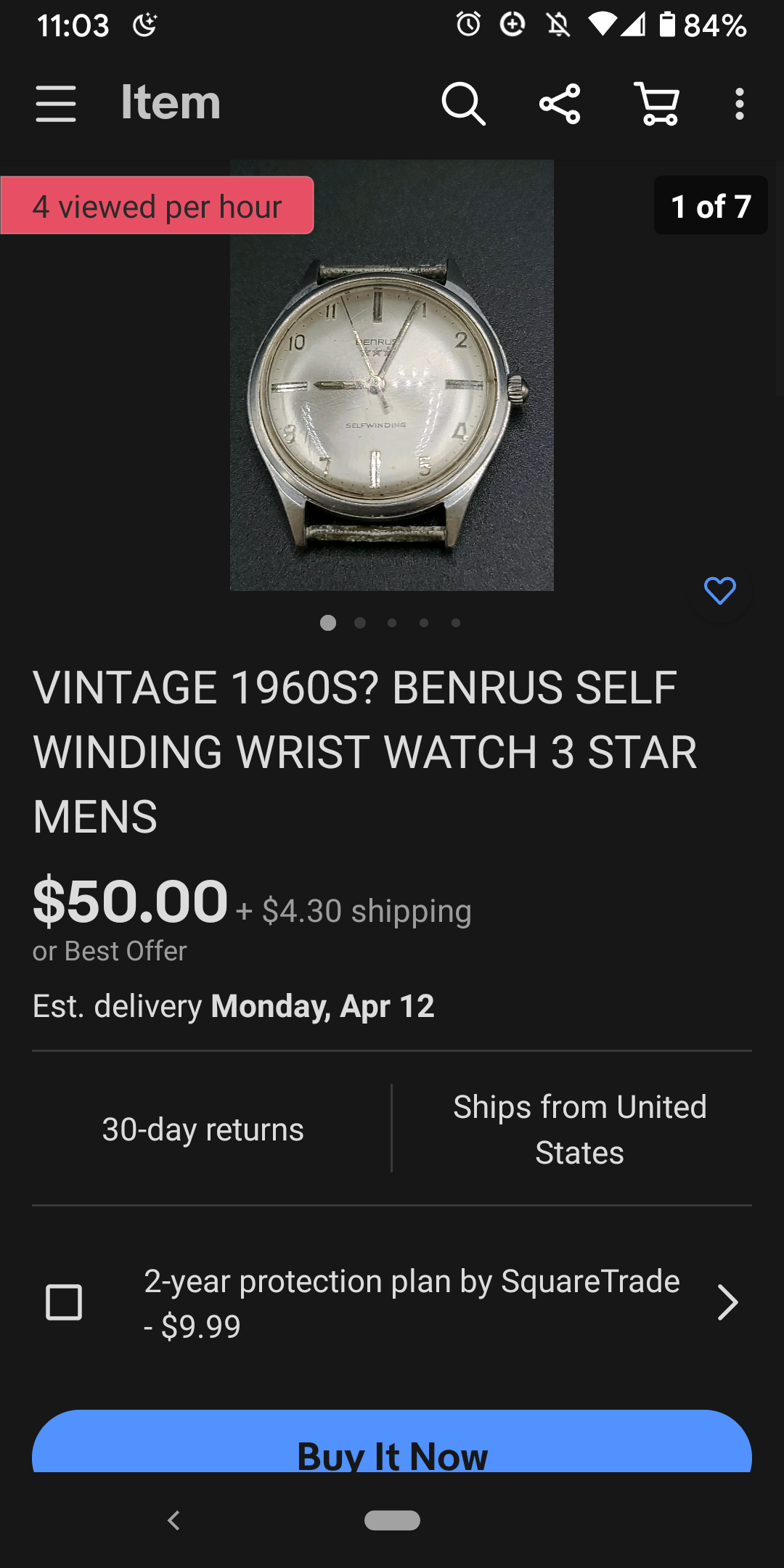The width and height of the screenshot is (784, 1568).
Task: Share this Benrus watch listing
Action: [x=560, y=103]
